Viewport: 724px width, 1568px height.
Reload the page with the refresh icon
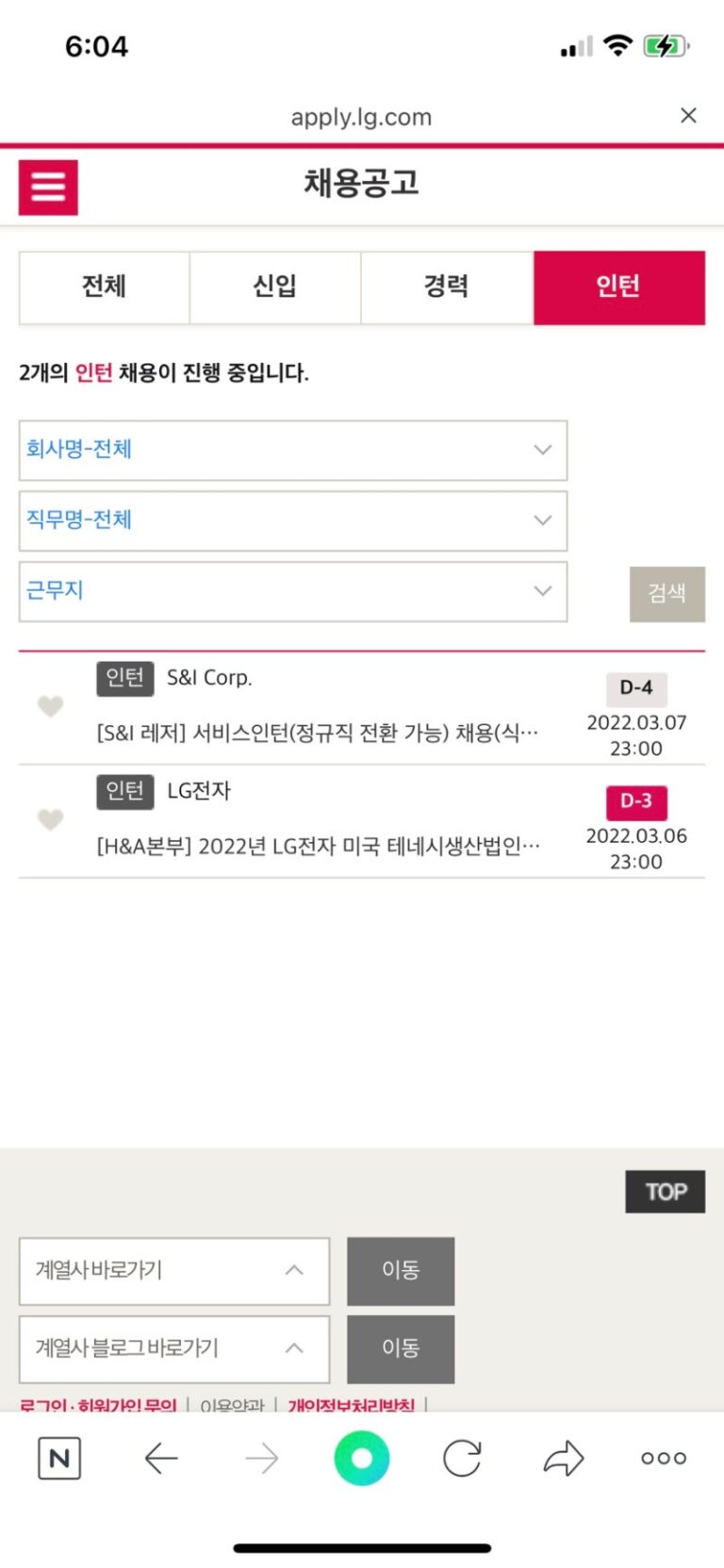462,1459
